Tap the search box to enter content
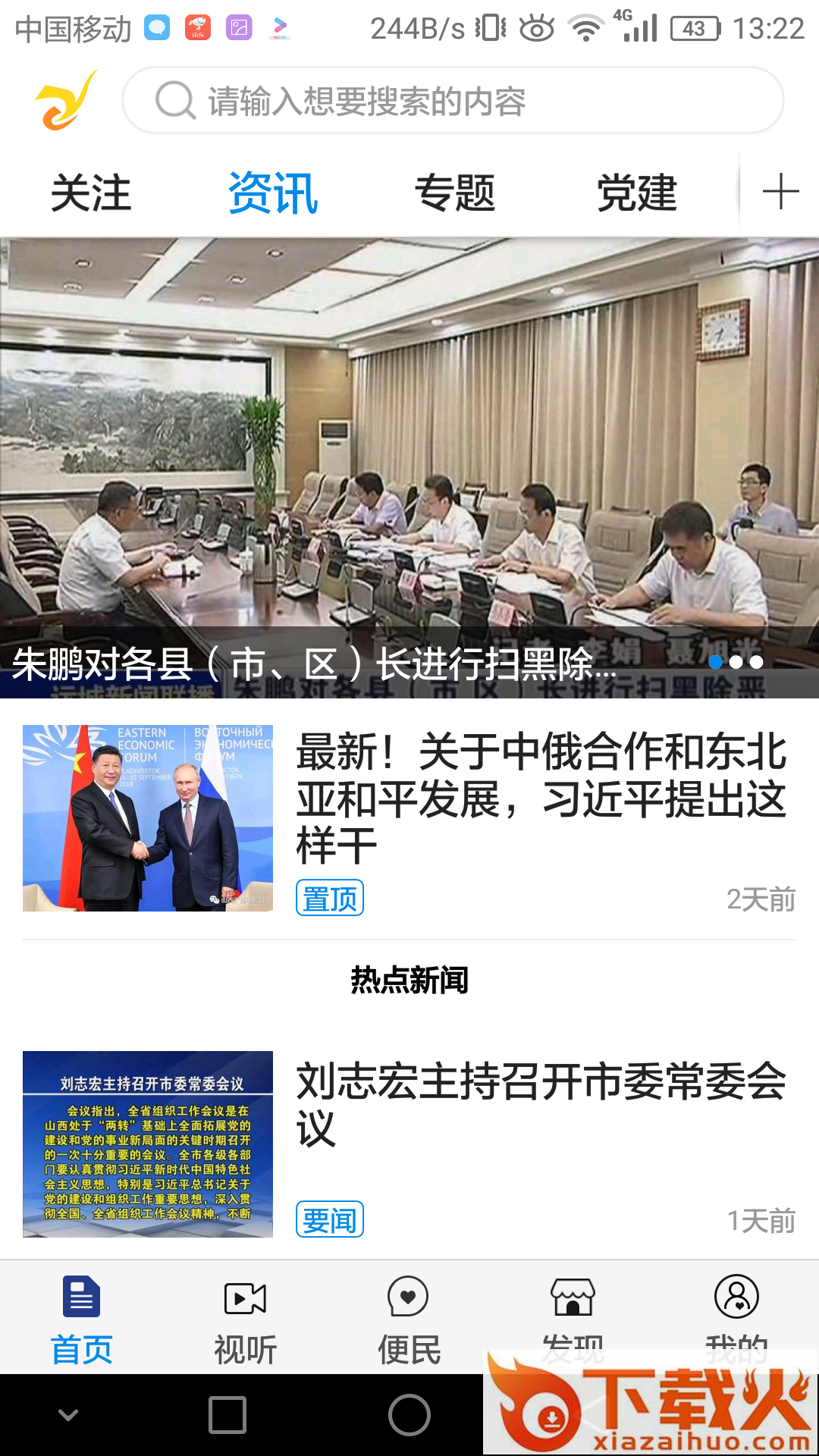 click(453, 101)
